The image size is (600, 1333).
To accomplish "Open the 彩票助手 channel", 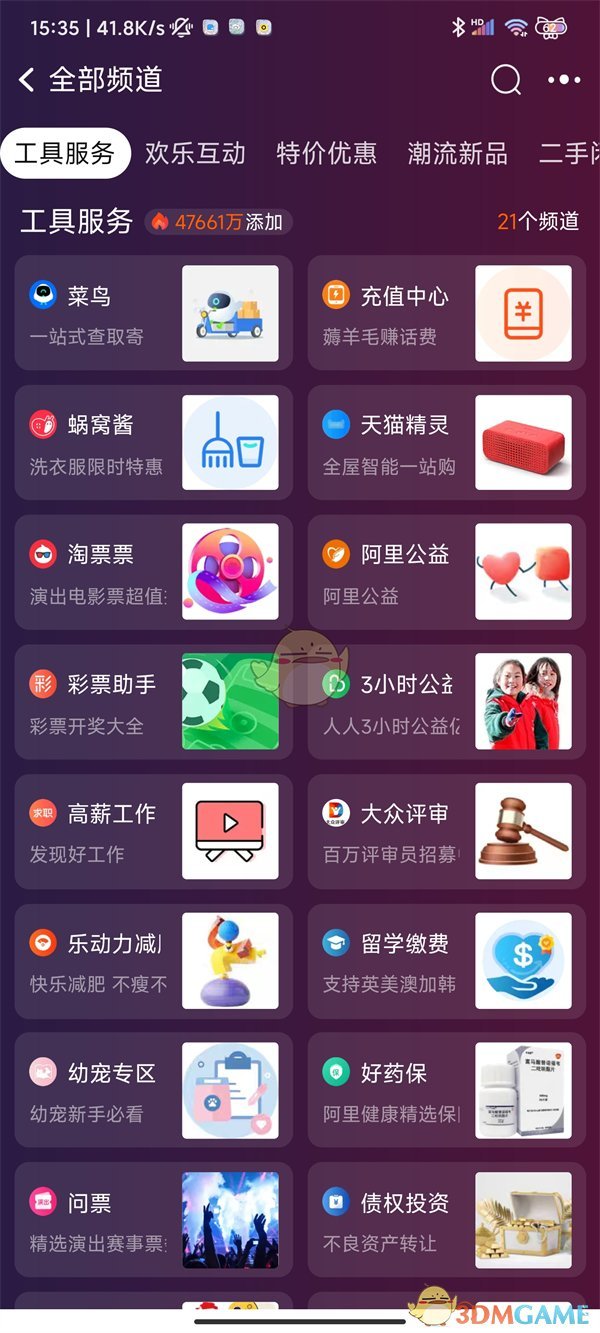I will click(x=153, y=702).
